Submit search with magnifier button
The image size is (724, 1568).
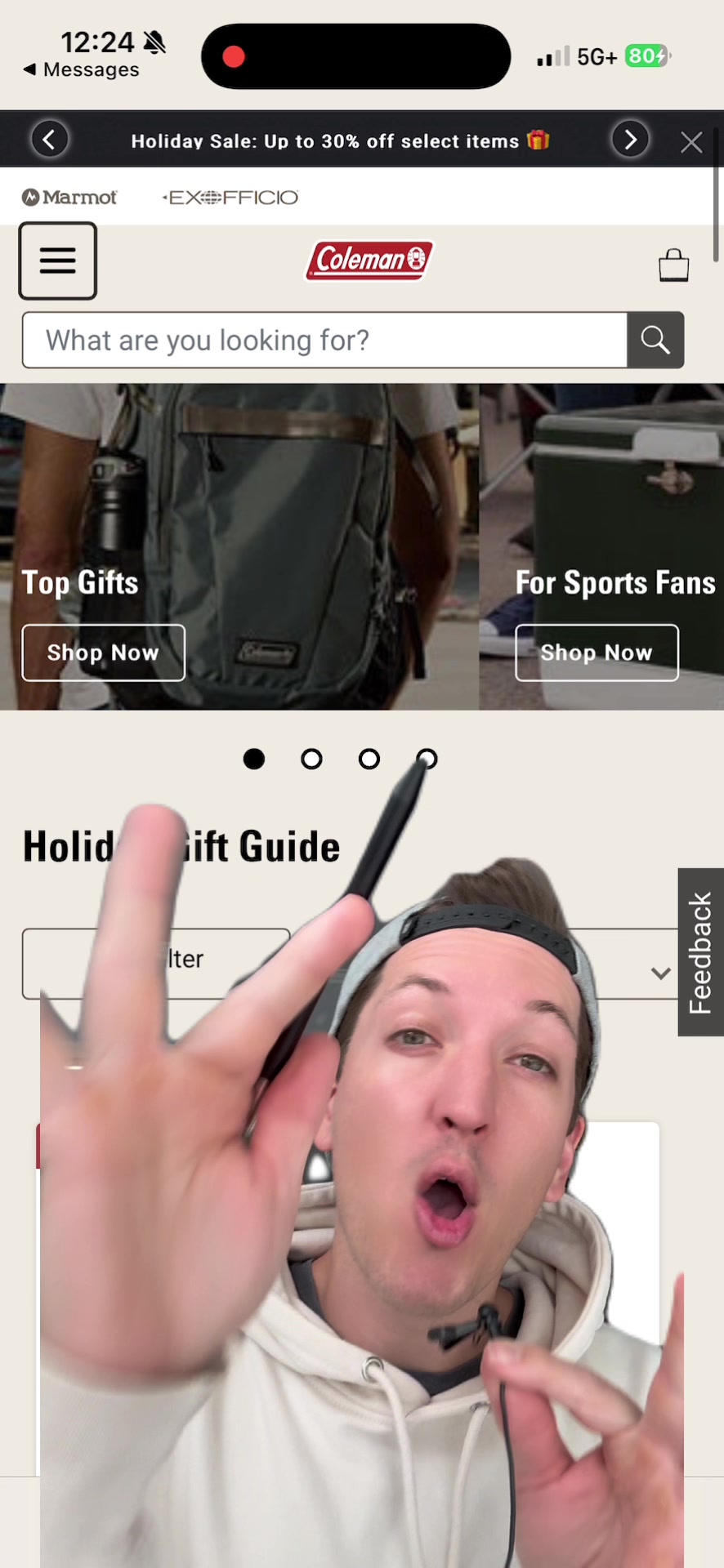[655, 340]
